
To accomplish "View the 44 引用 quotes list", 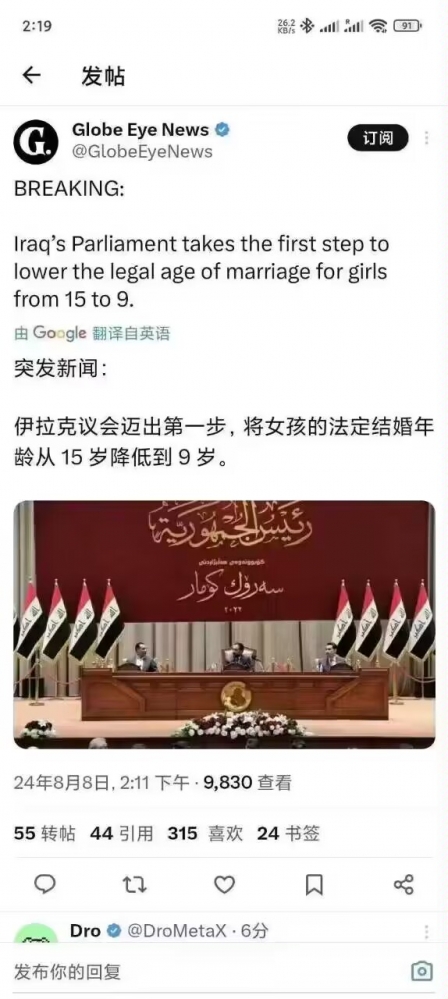I will point(122,833).
